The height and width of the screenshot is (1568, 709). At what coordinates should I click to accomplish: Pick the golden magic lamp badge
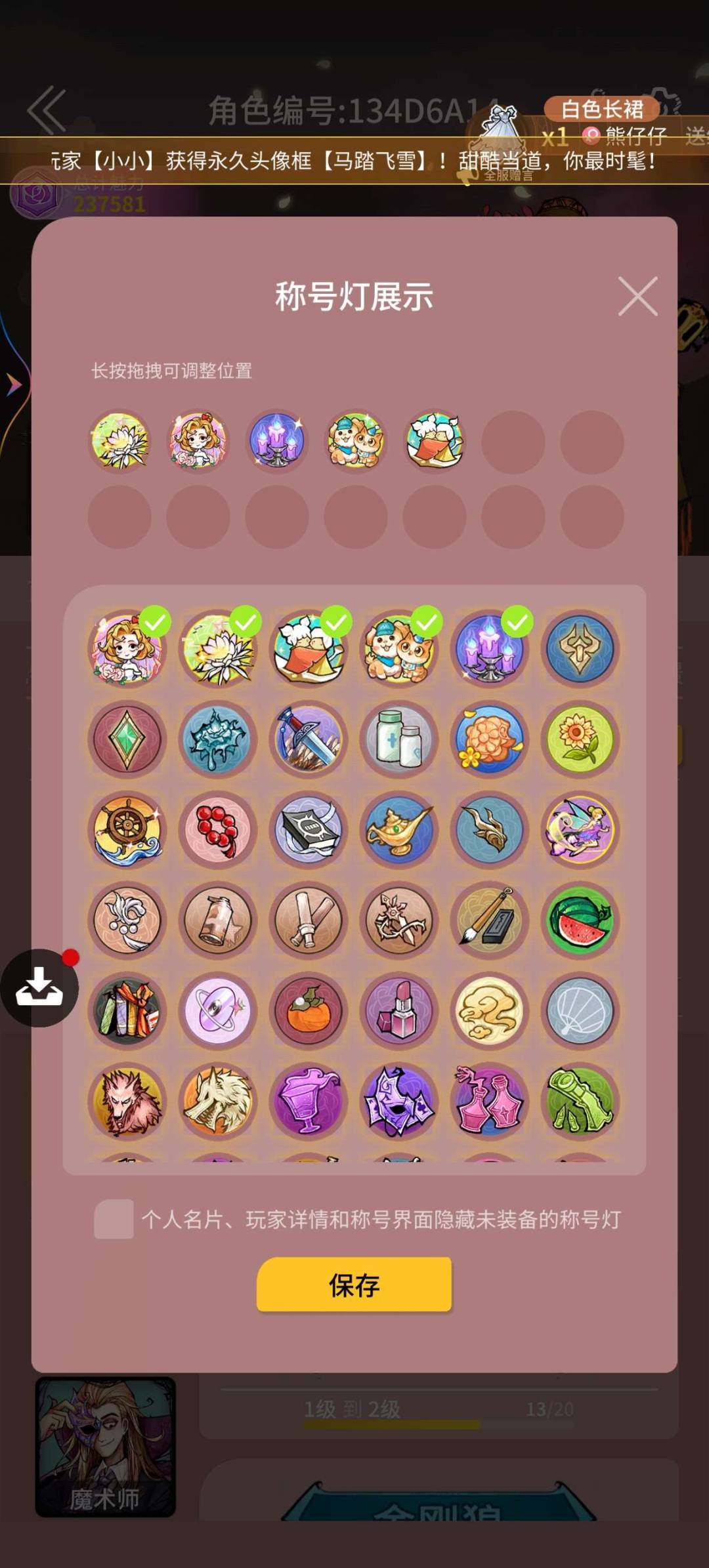[399, 829]
